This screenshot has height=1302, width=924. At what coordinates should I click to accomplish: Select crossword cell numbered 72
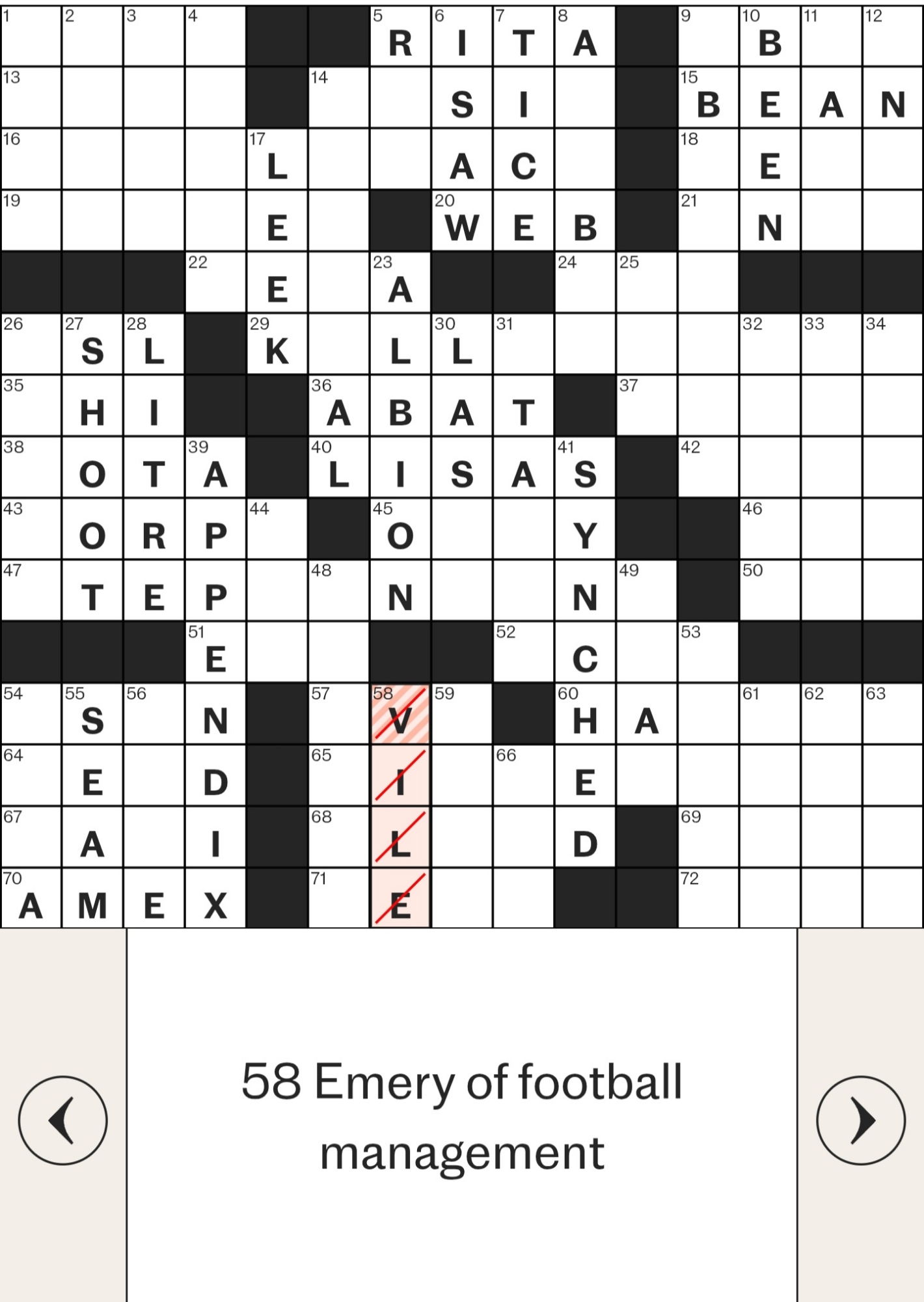click(708, 899)
